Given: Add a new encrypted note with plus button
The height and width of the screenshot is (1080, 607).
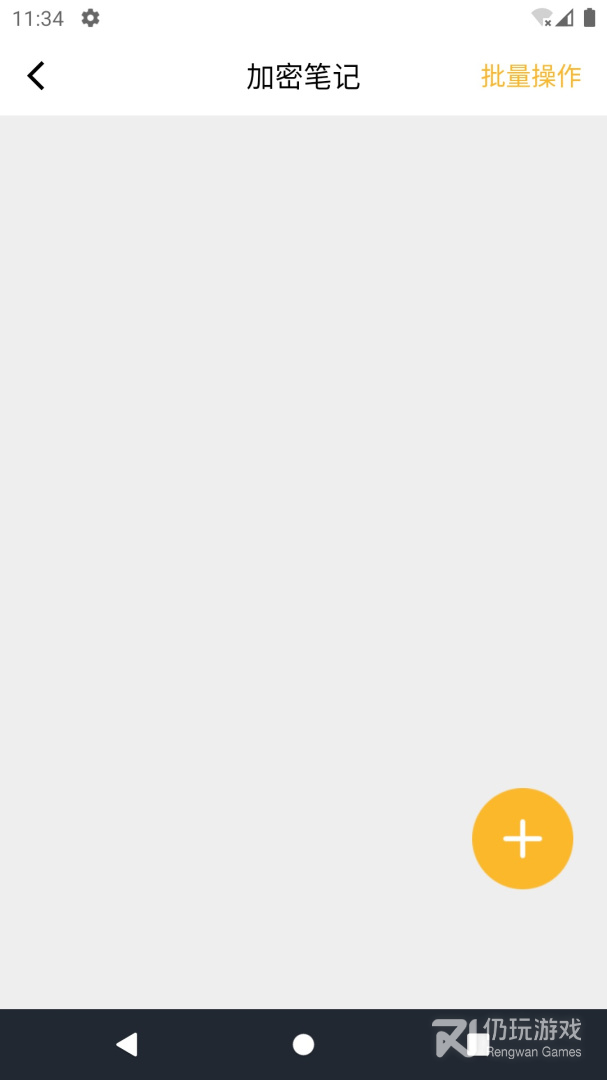Looking at the screenshot, I should 522,838.
